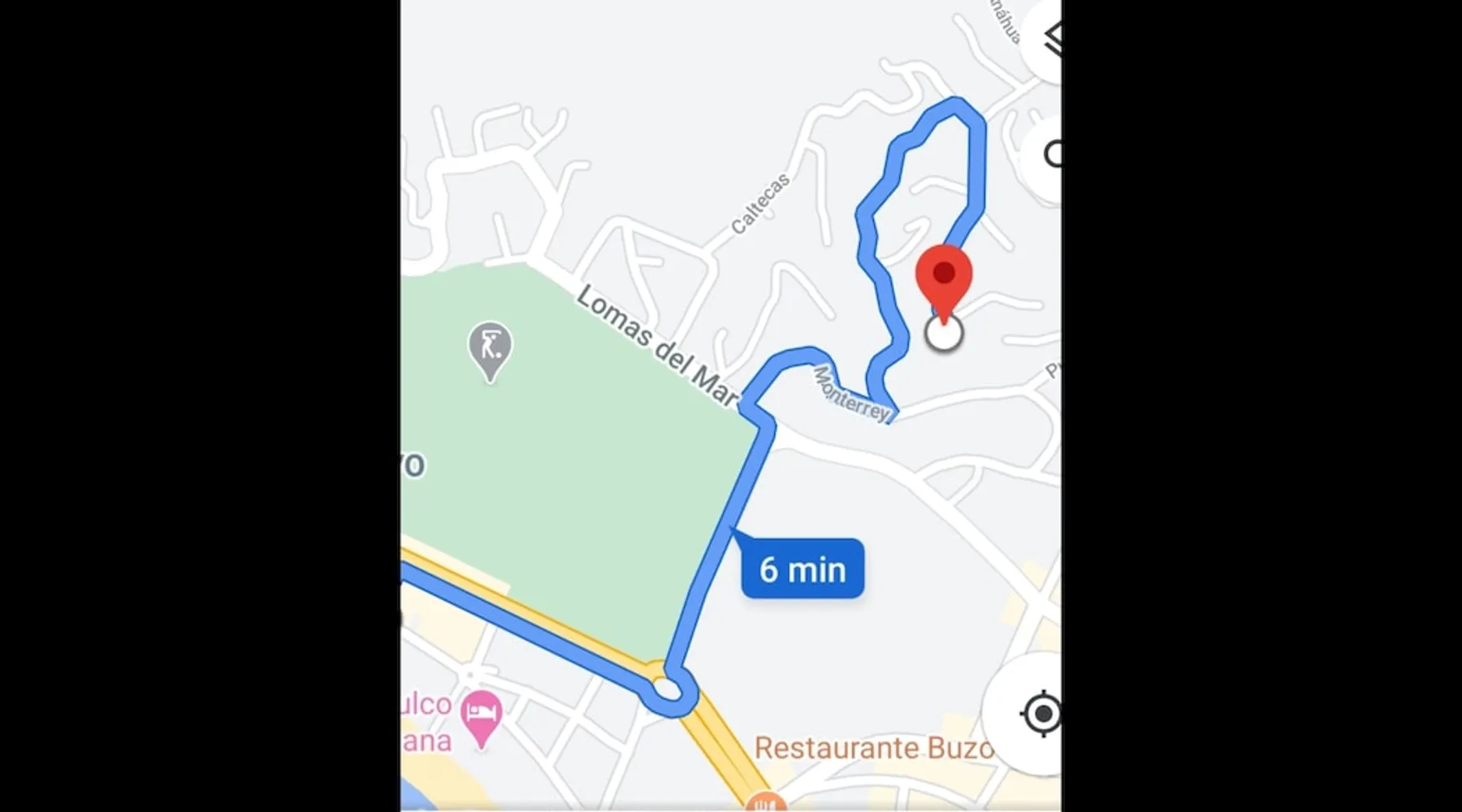Open the map layers button

coord(1049,41)
